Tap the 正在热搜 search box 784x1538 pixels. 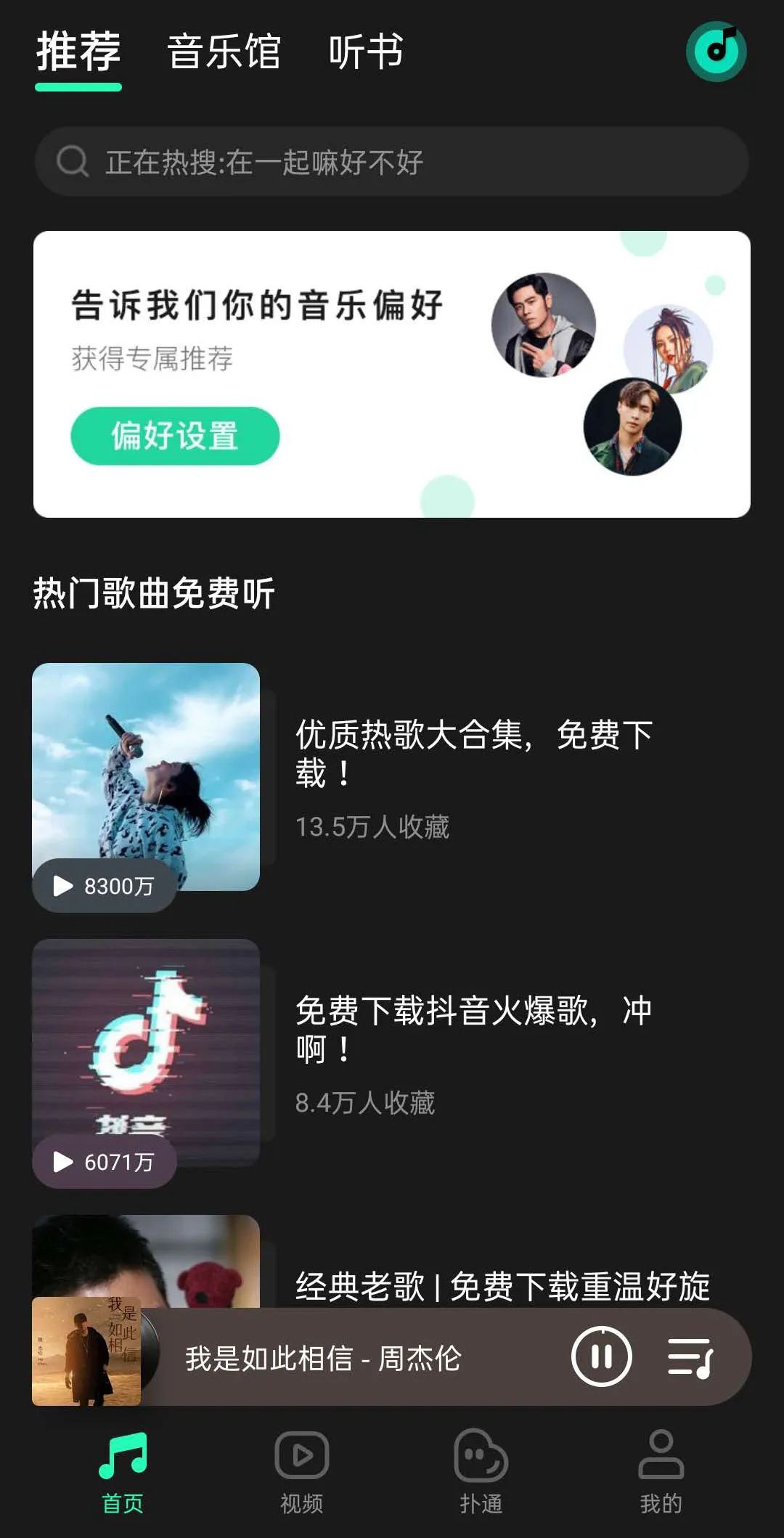[392, 161]
